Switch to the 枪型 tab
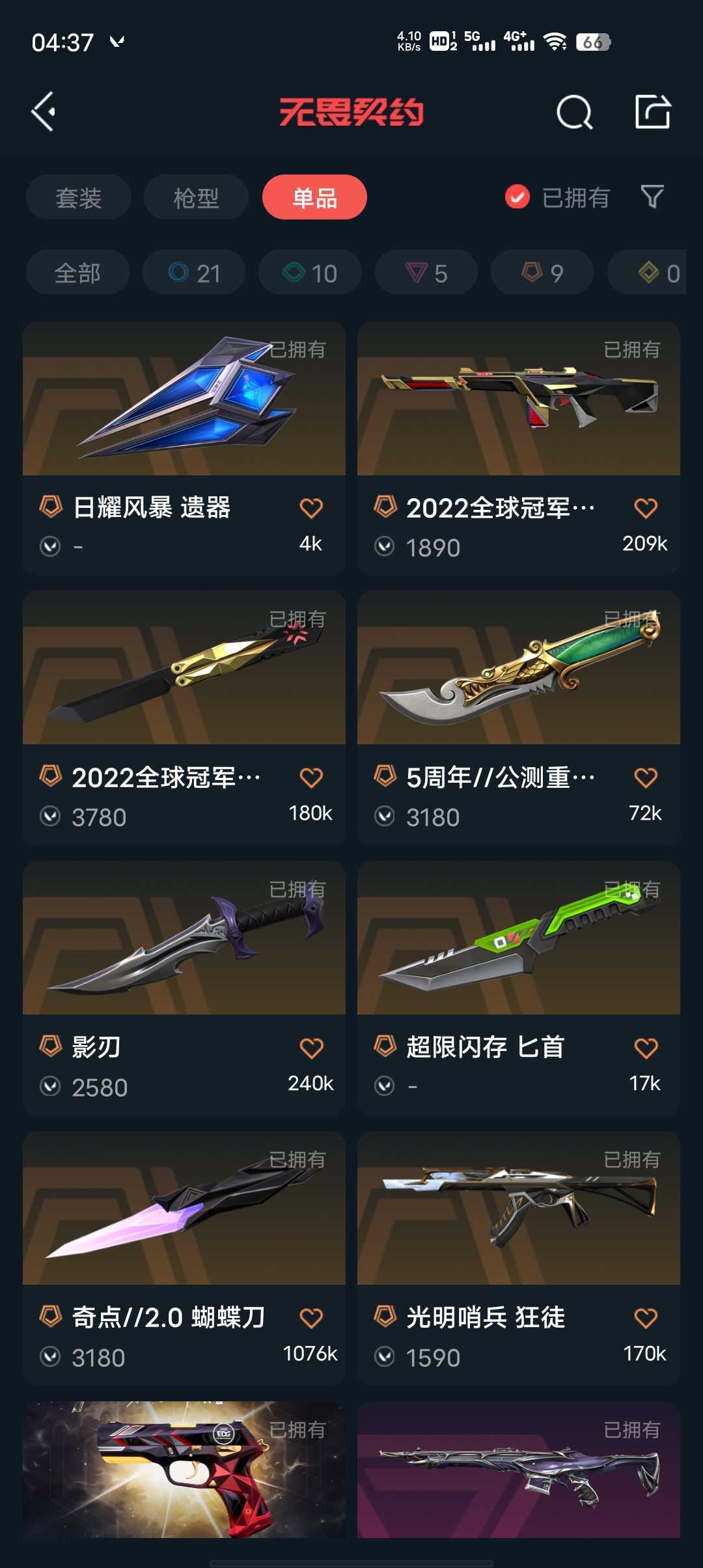The image size is (703, 1568). (196, 197)
